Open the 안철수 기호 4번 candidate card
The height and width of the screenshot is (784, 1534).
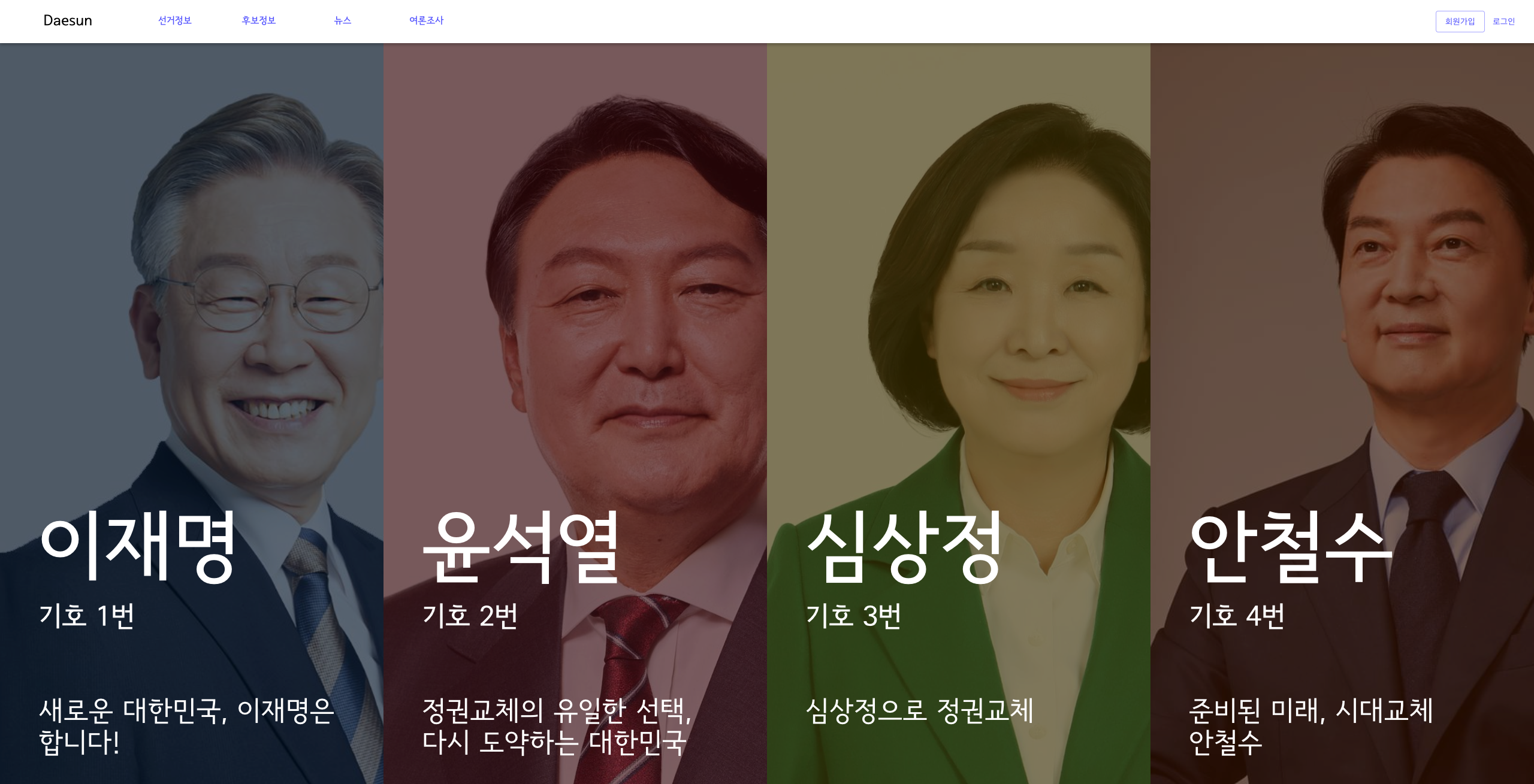1342,413
